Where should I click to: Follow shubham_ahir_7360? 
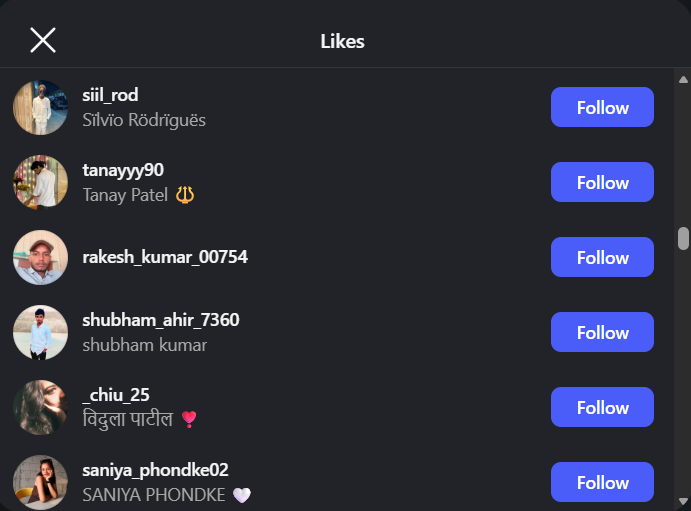[x=602, y=332]
